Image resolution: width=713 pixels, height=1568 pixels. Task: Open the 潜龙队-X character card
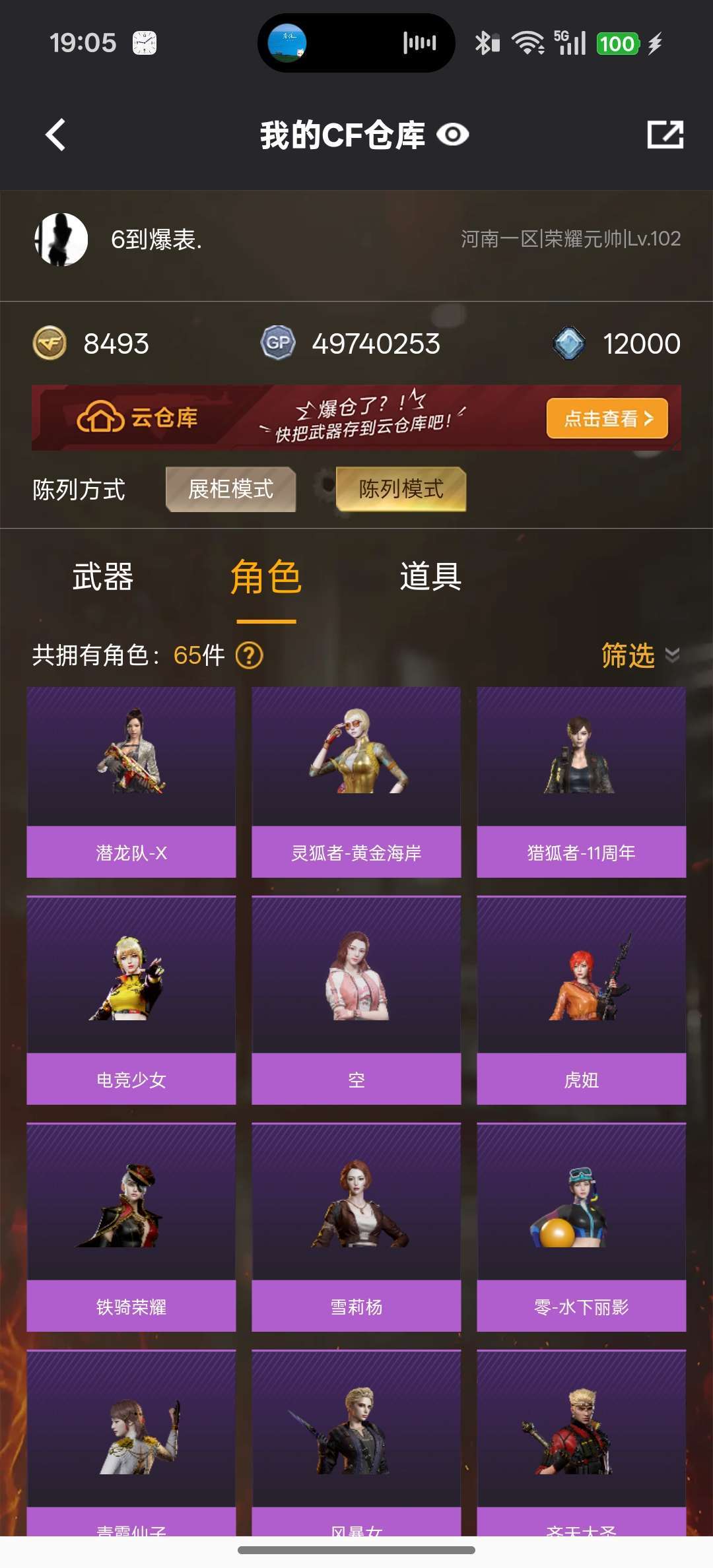pyautogui.click(x=131, y=782)
